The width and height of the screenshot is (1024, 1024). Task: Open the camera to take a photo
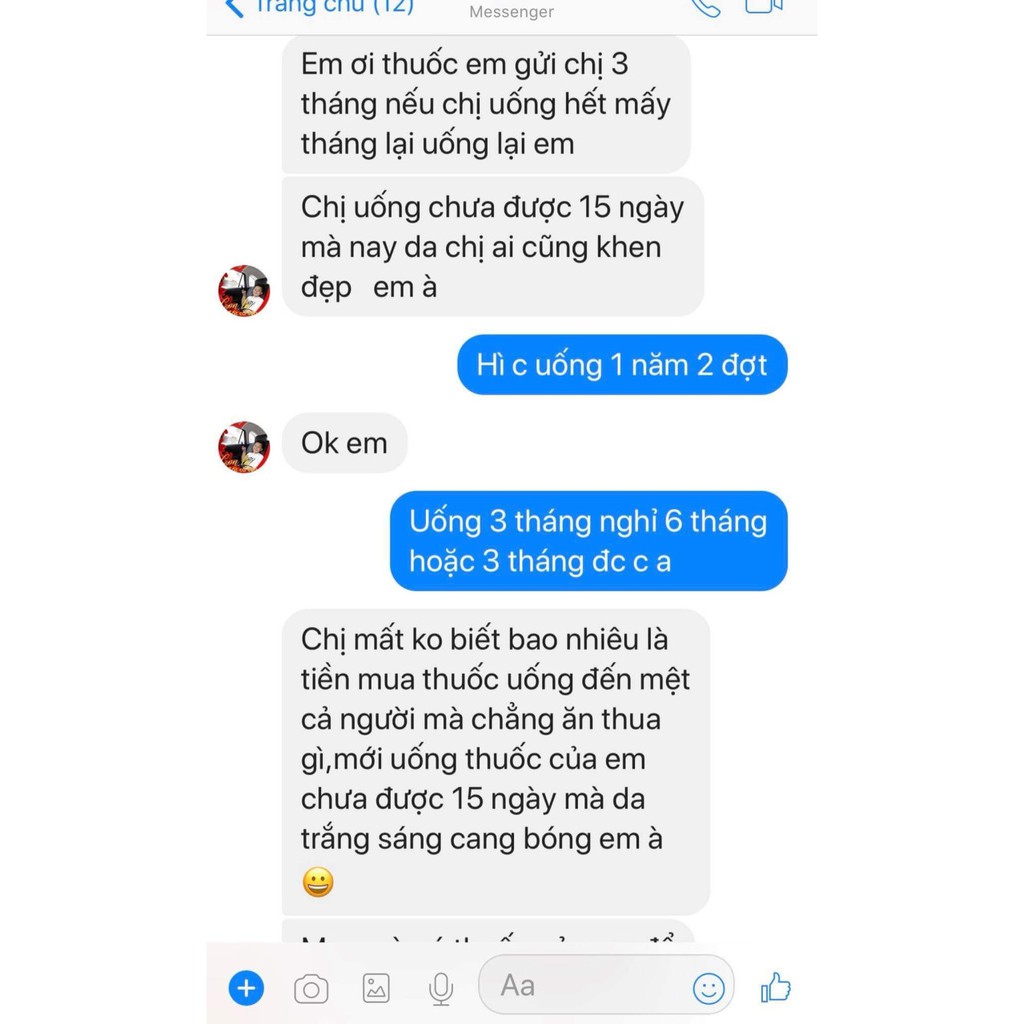[311, 989]
